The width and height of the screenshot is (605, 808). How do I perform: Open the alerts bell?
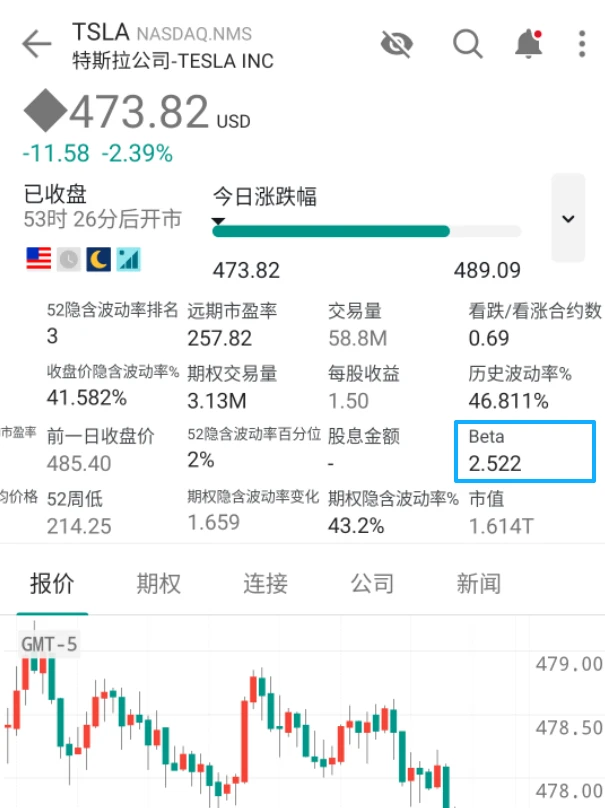tap(528, 44)
